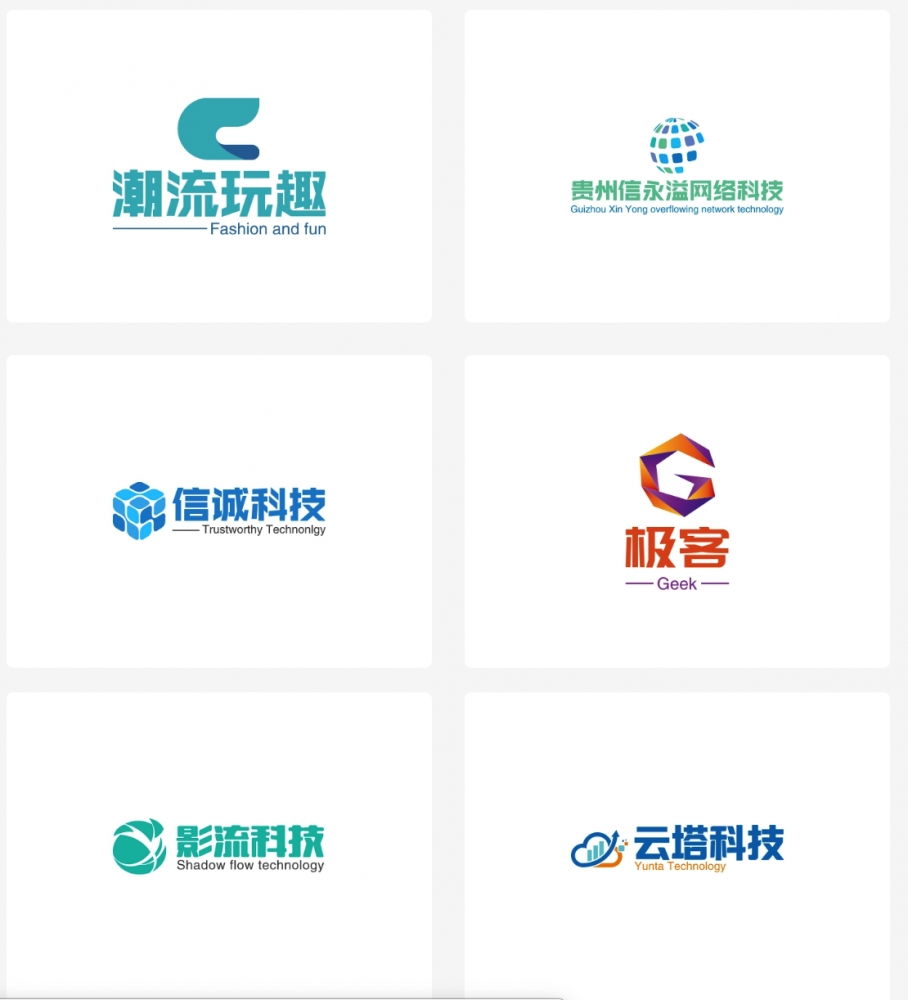Viewport: 908px width, 1000px height.
Task: Open the 潮流玩趣 Fashion and fun logo card
Action: point(219,167)
